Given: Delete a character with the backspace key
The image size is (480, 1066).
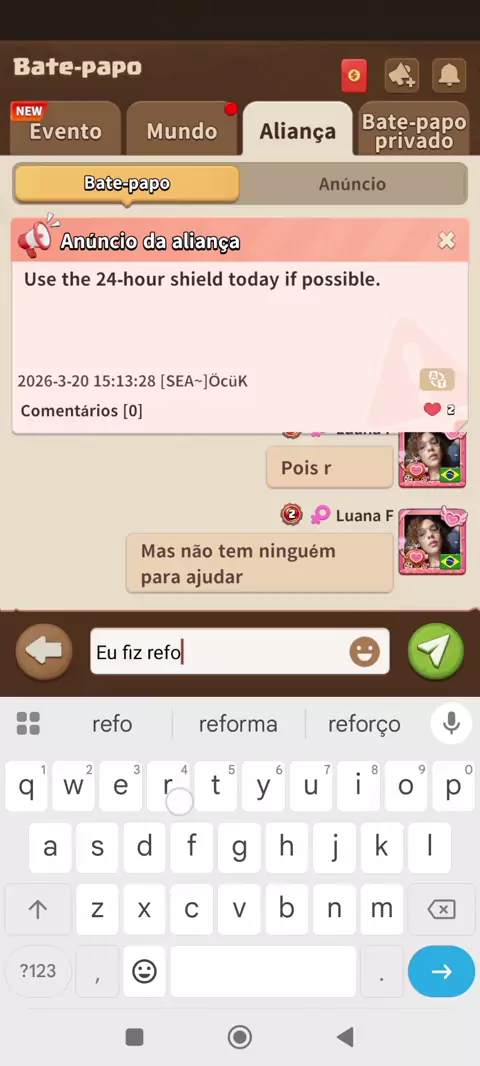Looking at the screenshot, I should pyautogui.click(x=441, y=909).
